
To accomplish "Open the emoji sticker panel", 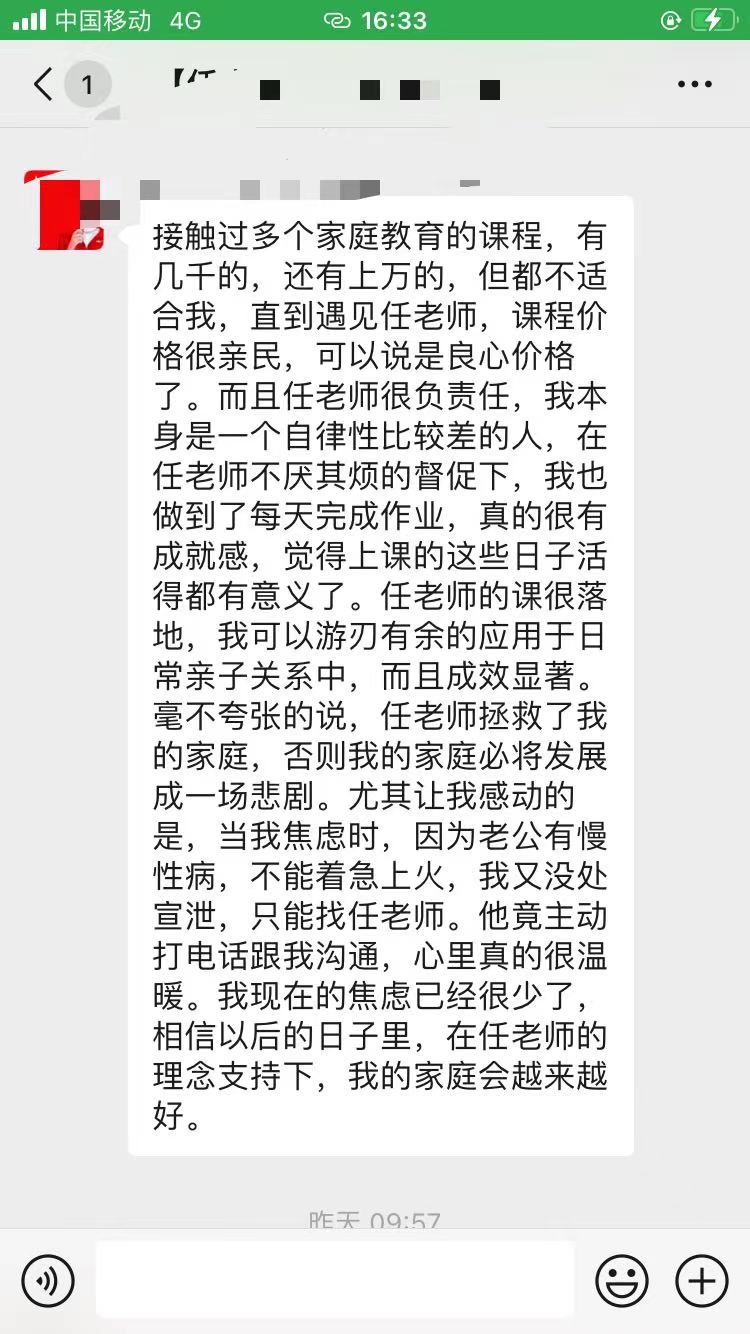I will click(622, 1280).
